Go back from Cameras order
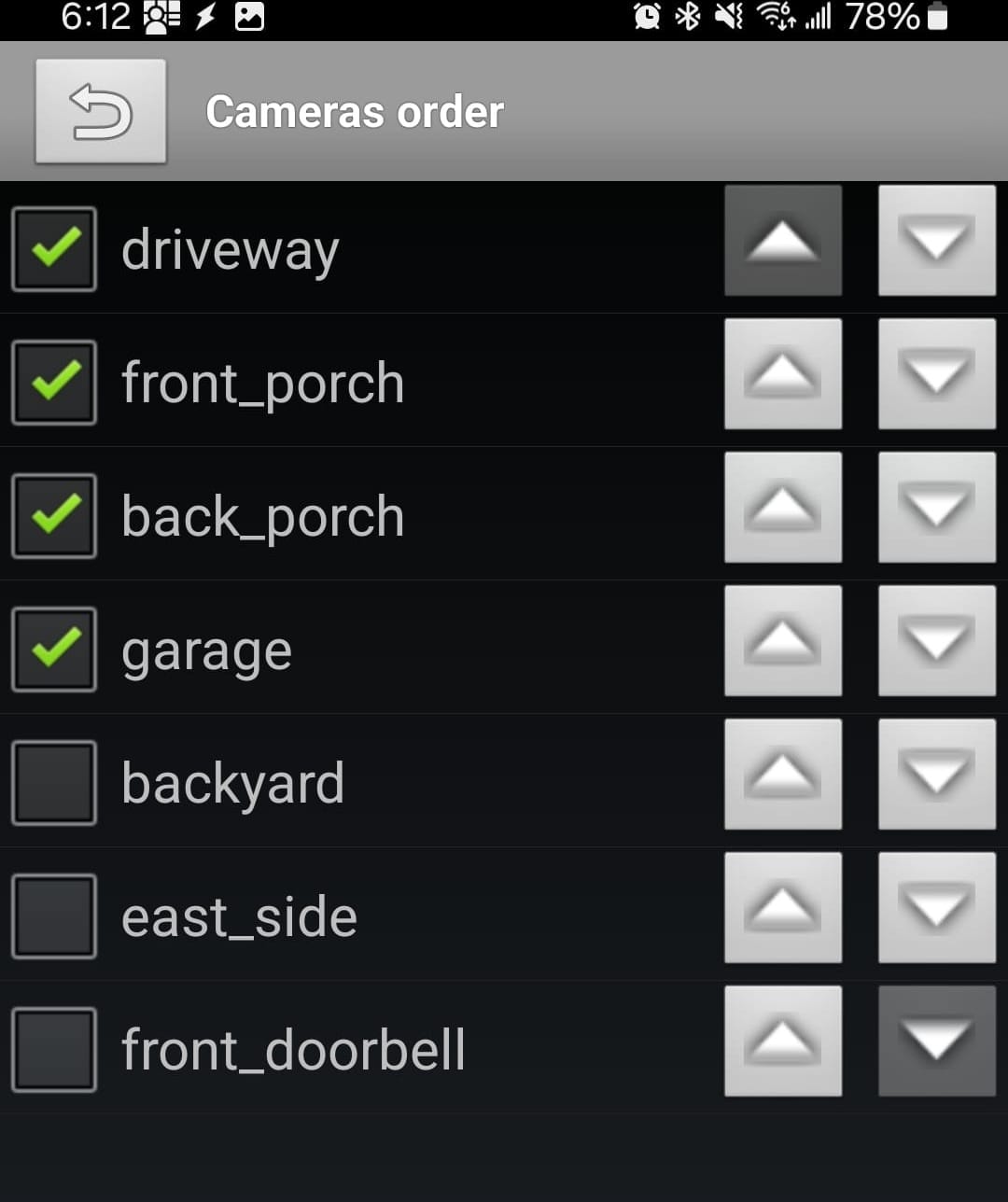The width and height of the screenshot is (1008, 1202). (x=101, y=111)
